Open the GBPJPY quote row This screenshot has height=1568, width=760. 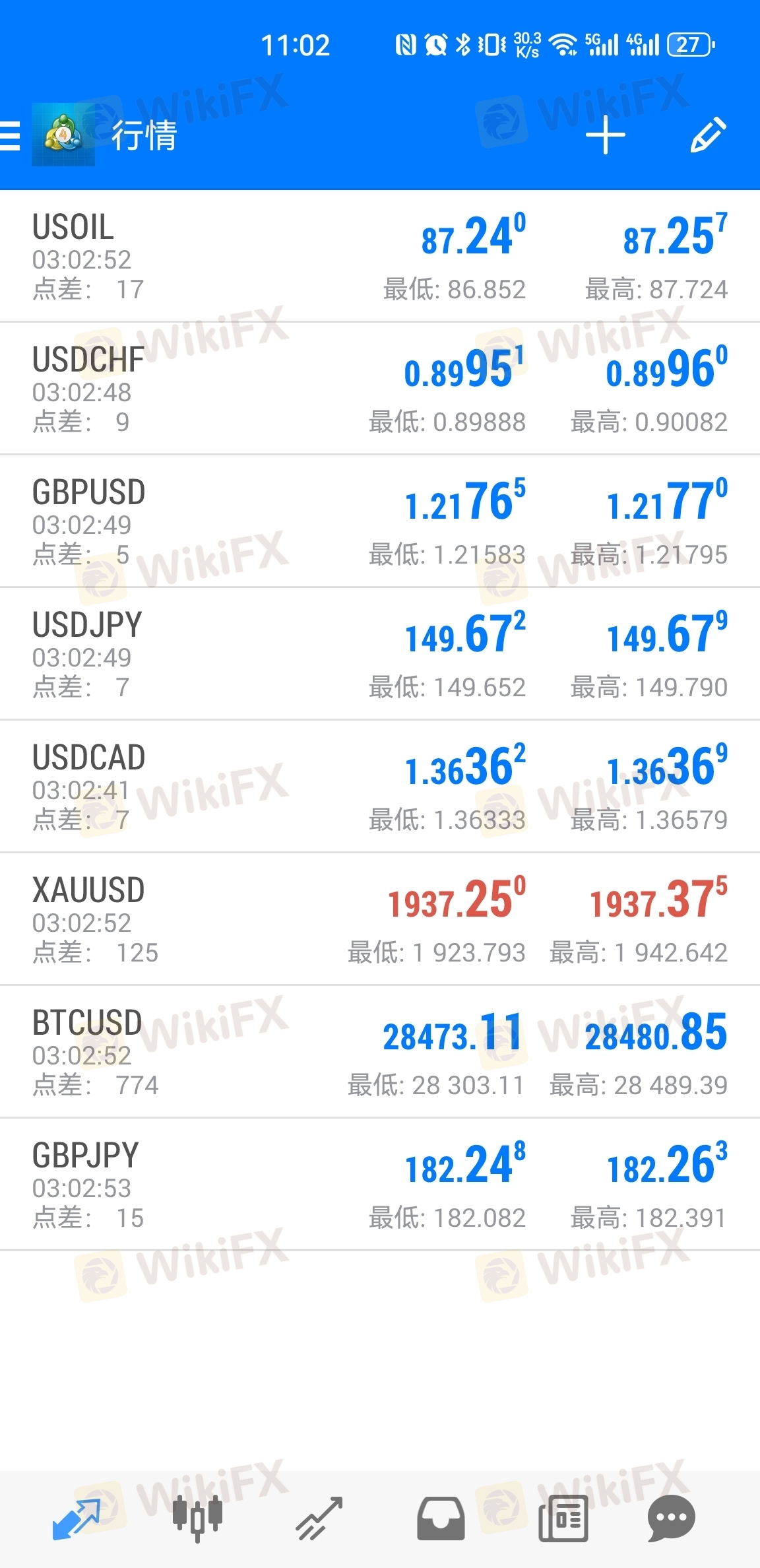point(380,1185)
